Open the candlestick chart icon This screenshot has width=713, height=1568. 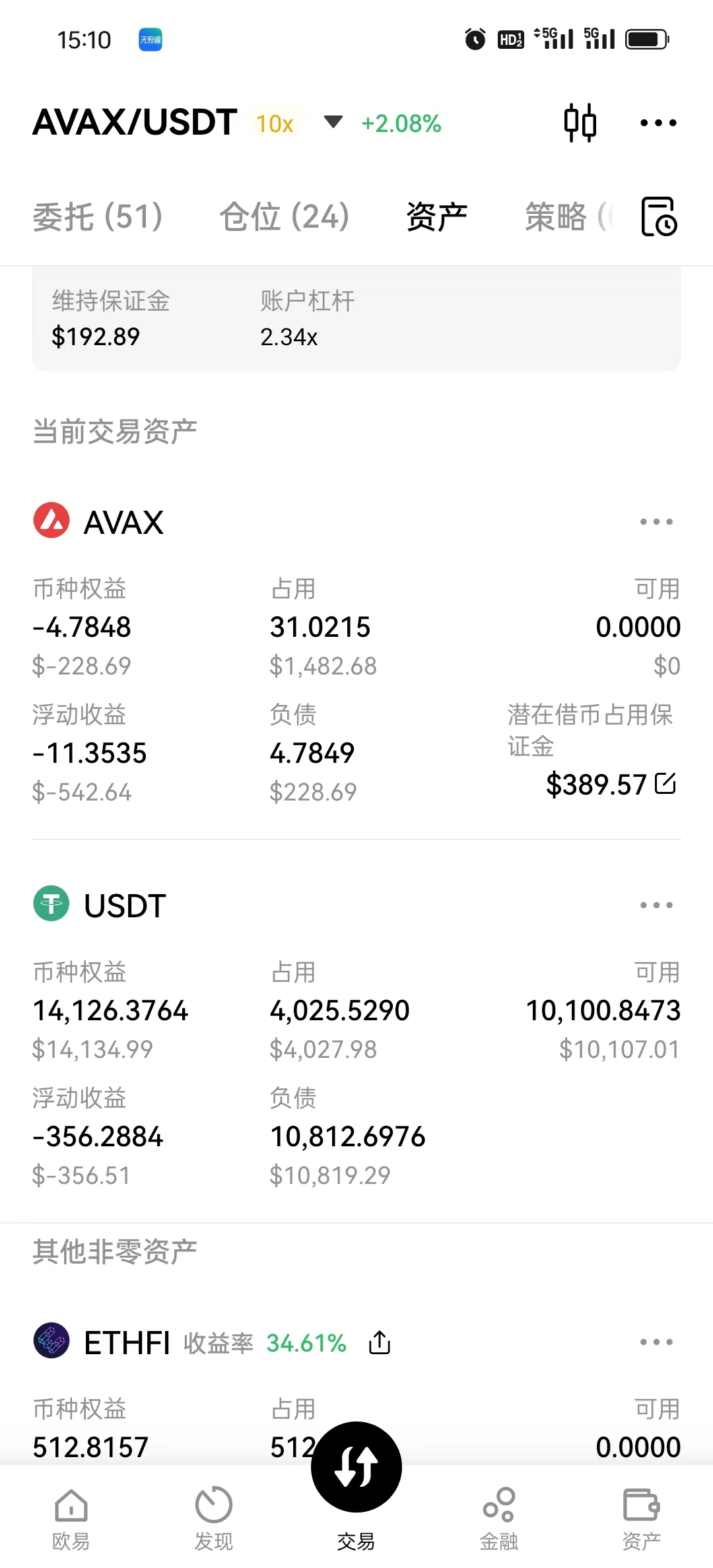[x=580, y=123]
